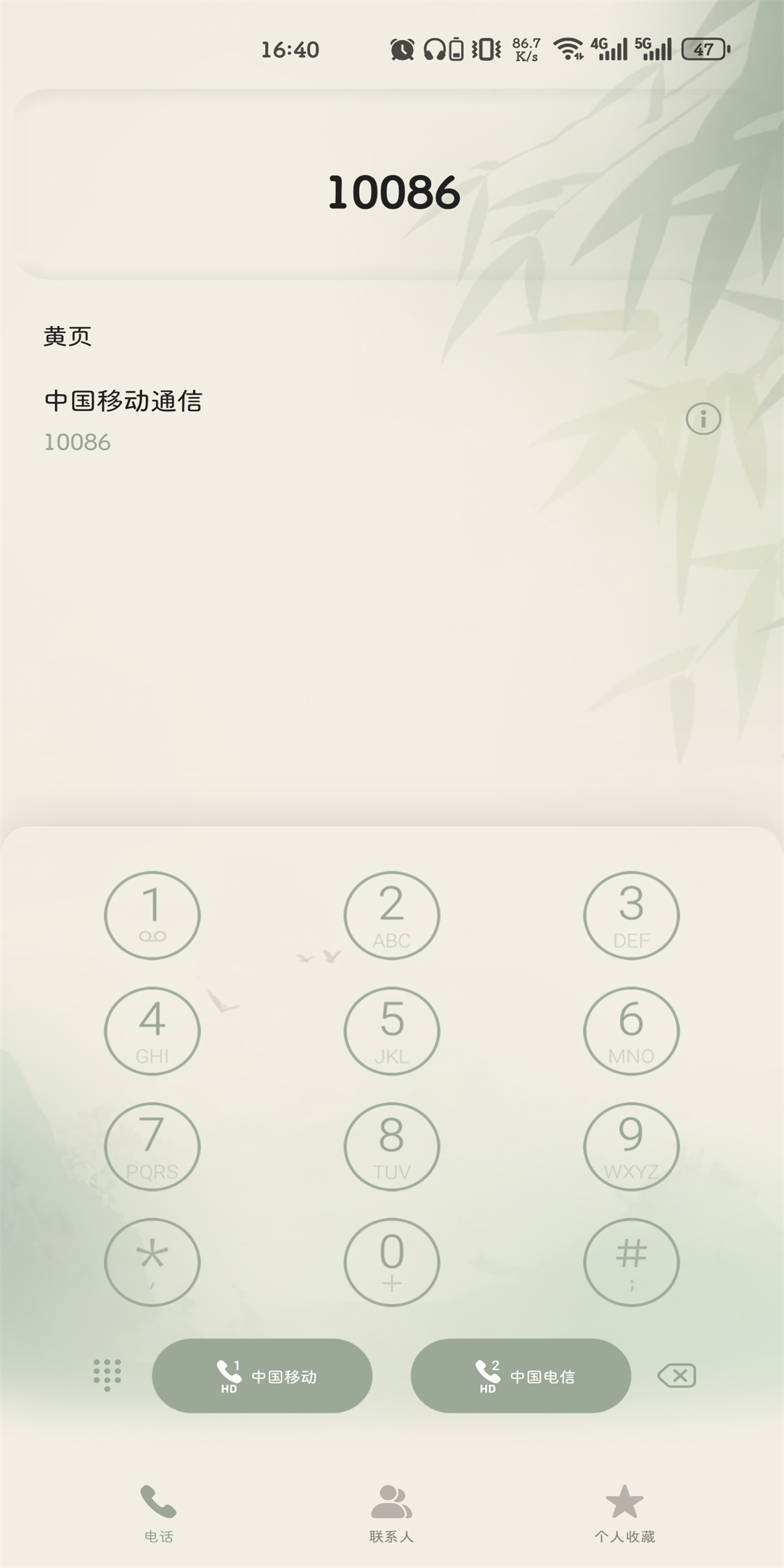Dial digit 6 MNO key
The image size is (784, 1568).
click(x=631, y=1030)
